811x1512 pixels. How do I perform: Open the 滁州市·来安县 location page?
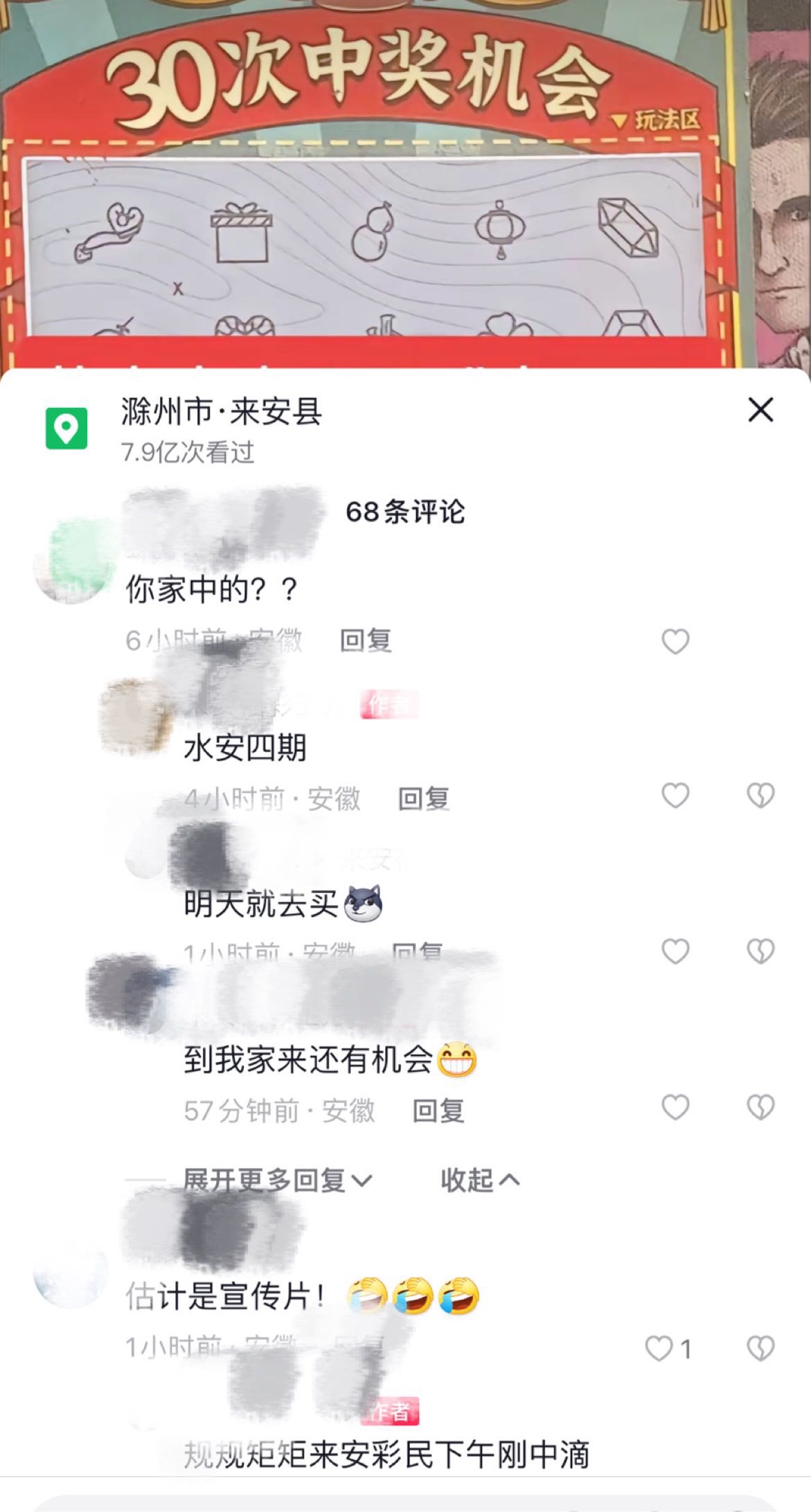222,412
